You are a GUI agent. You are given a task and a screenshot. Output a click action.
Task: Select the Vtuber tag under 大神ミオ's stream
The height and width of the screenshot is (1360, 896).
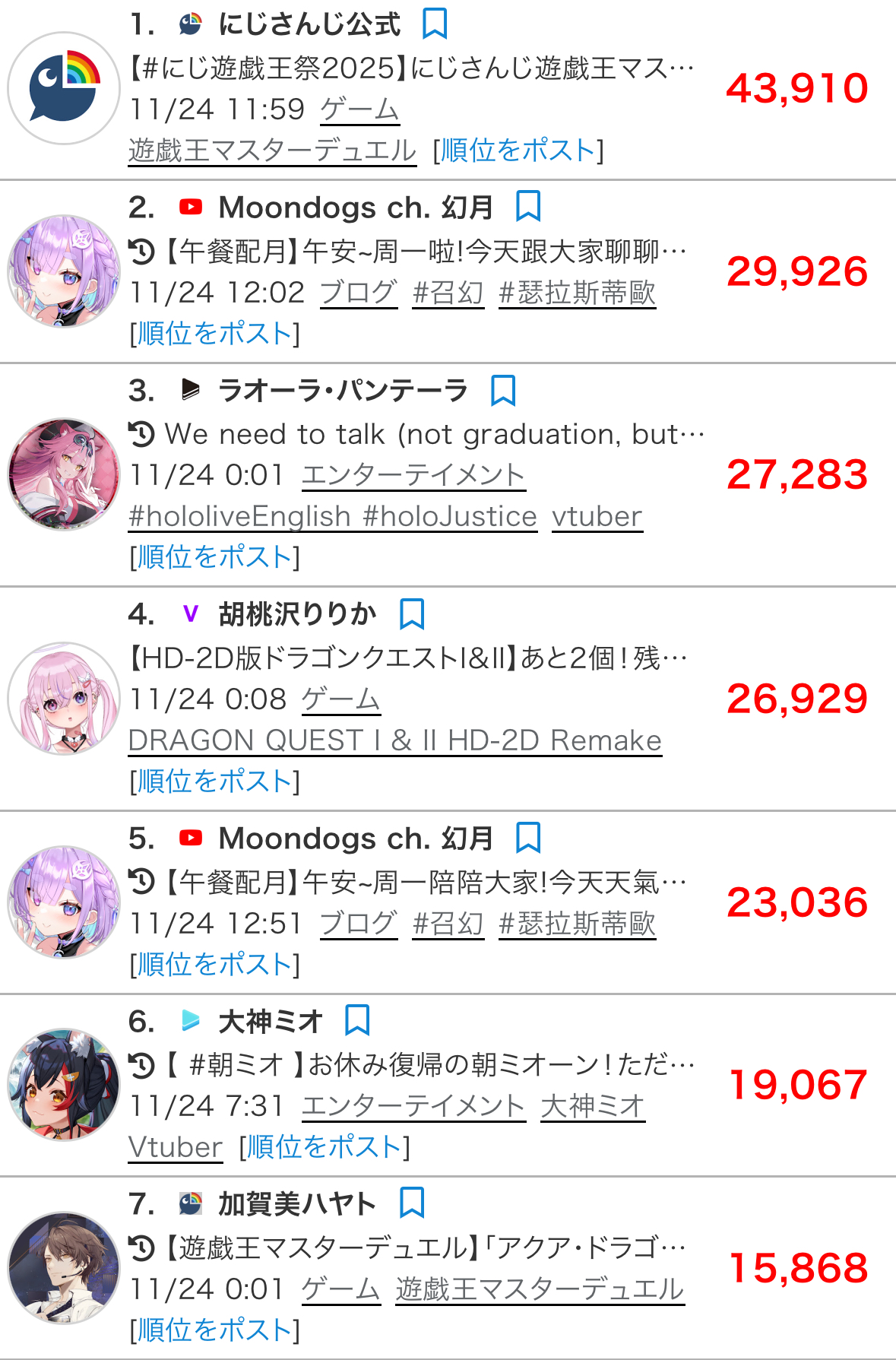coord(176,1147)
